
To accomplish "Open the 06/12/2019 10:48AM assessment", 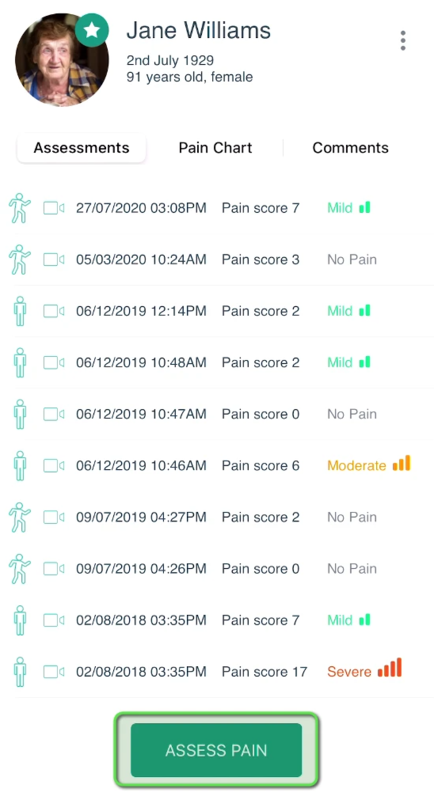I will click(217, 363).
